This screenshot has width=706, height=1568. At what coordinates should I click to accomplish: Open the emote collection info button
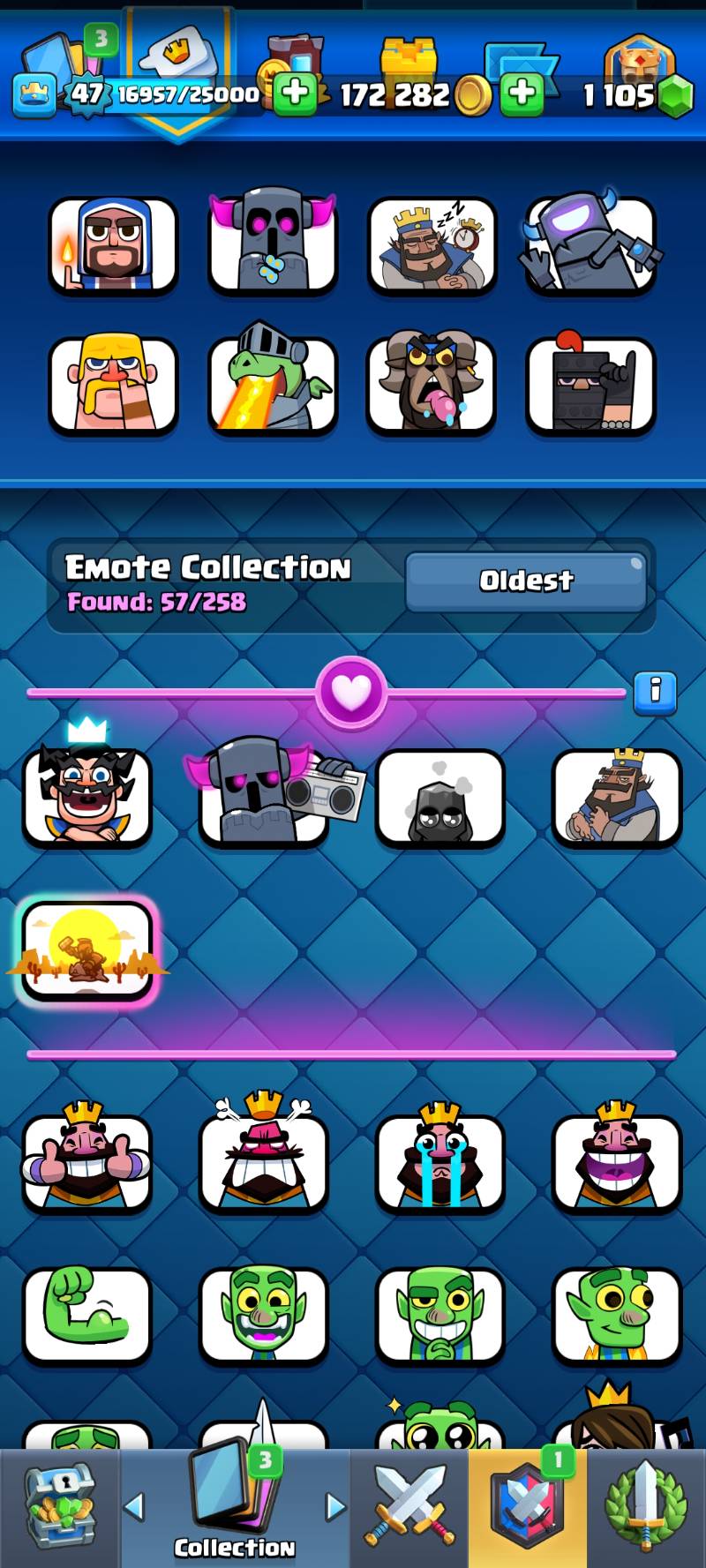coord(655,691)
